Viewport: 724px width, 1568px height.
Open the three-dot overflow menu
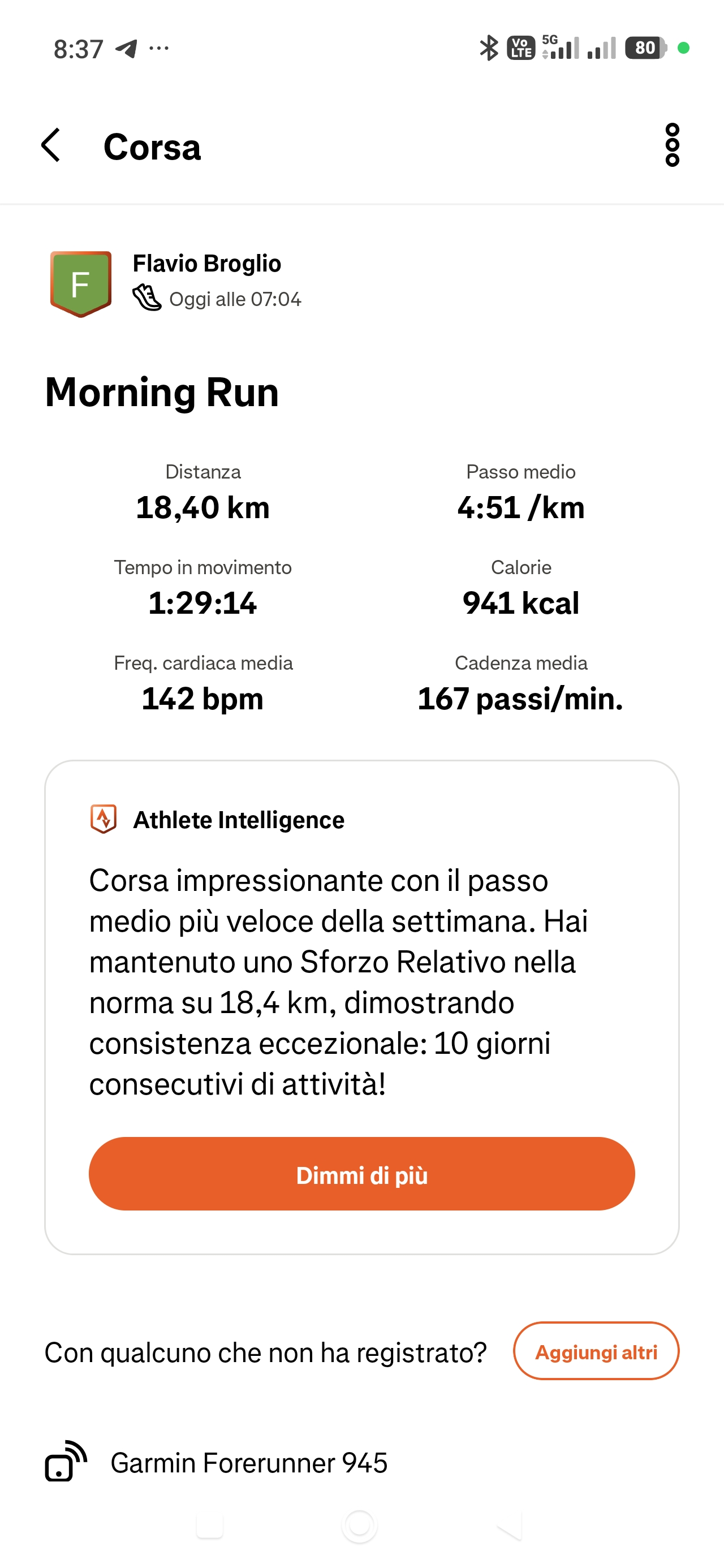(x=671, y=145)
